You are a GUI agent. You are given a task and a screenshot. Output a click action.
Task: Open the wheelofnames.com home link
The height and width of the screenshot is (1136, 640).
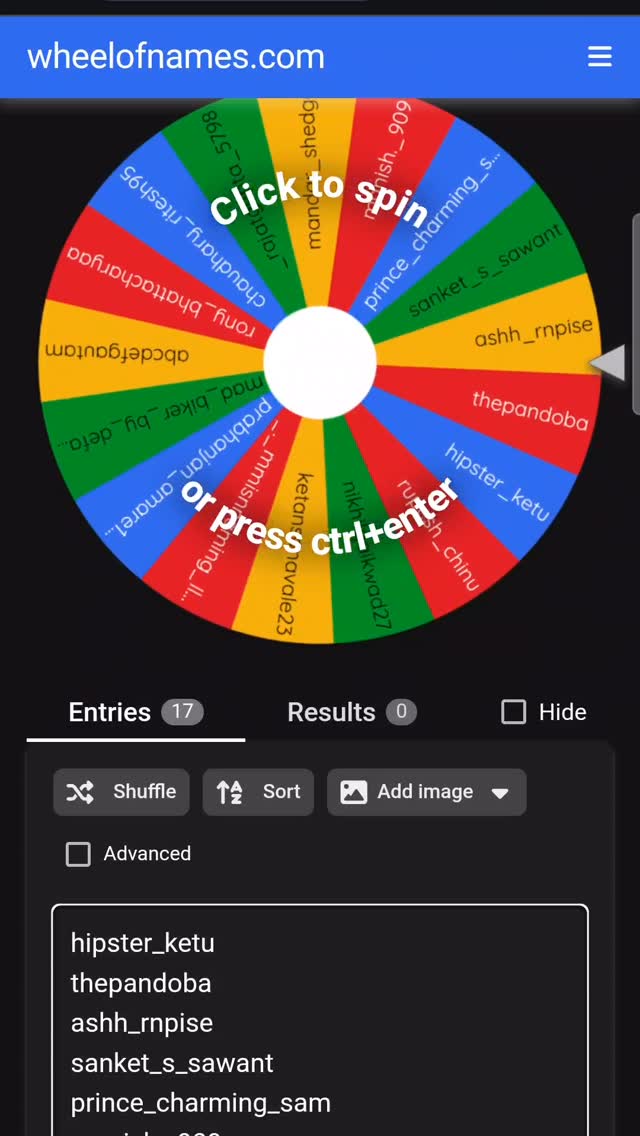[176, 56]
